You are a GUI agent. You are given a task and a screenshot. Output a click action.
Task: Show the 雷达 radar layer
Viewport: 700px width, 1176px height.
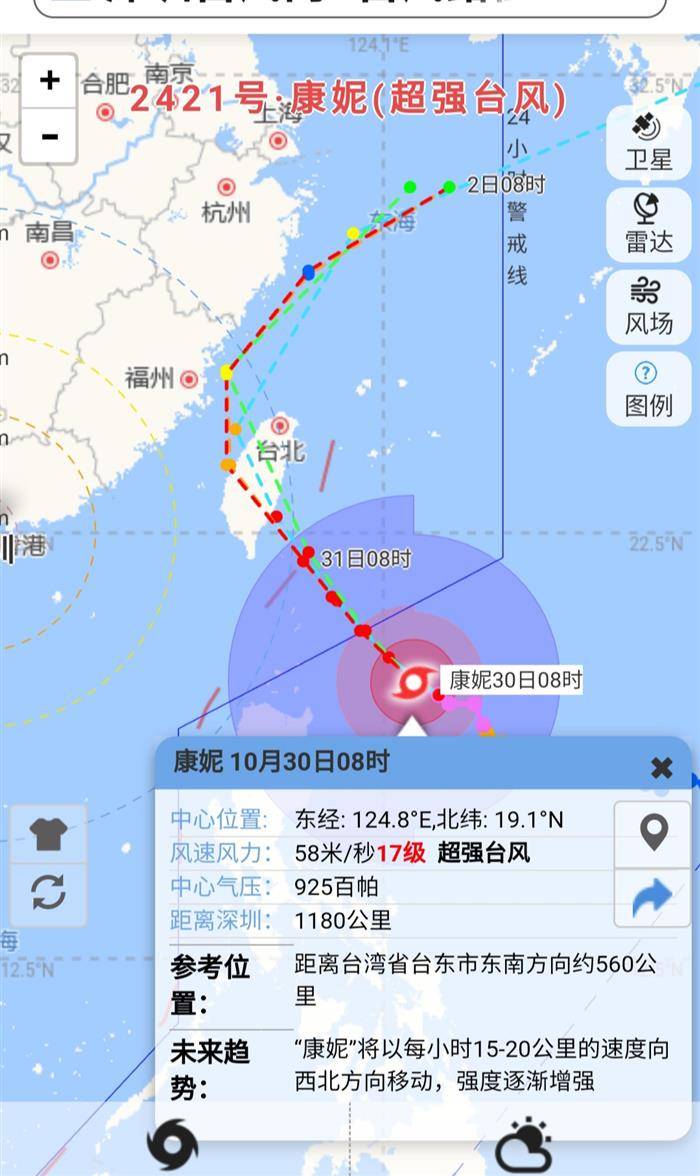click(x=648, y=225)
